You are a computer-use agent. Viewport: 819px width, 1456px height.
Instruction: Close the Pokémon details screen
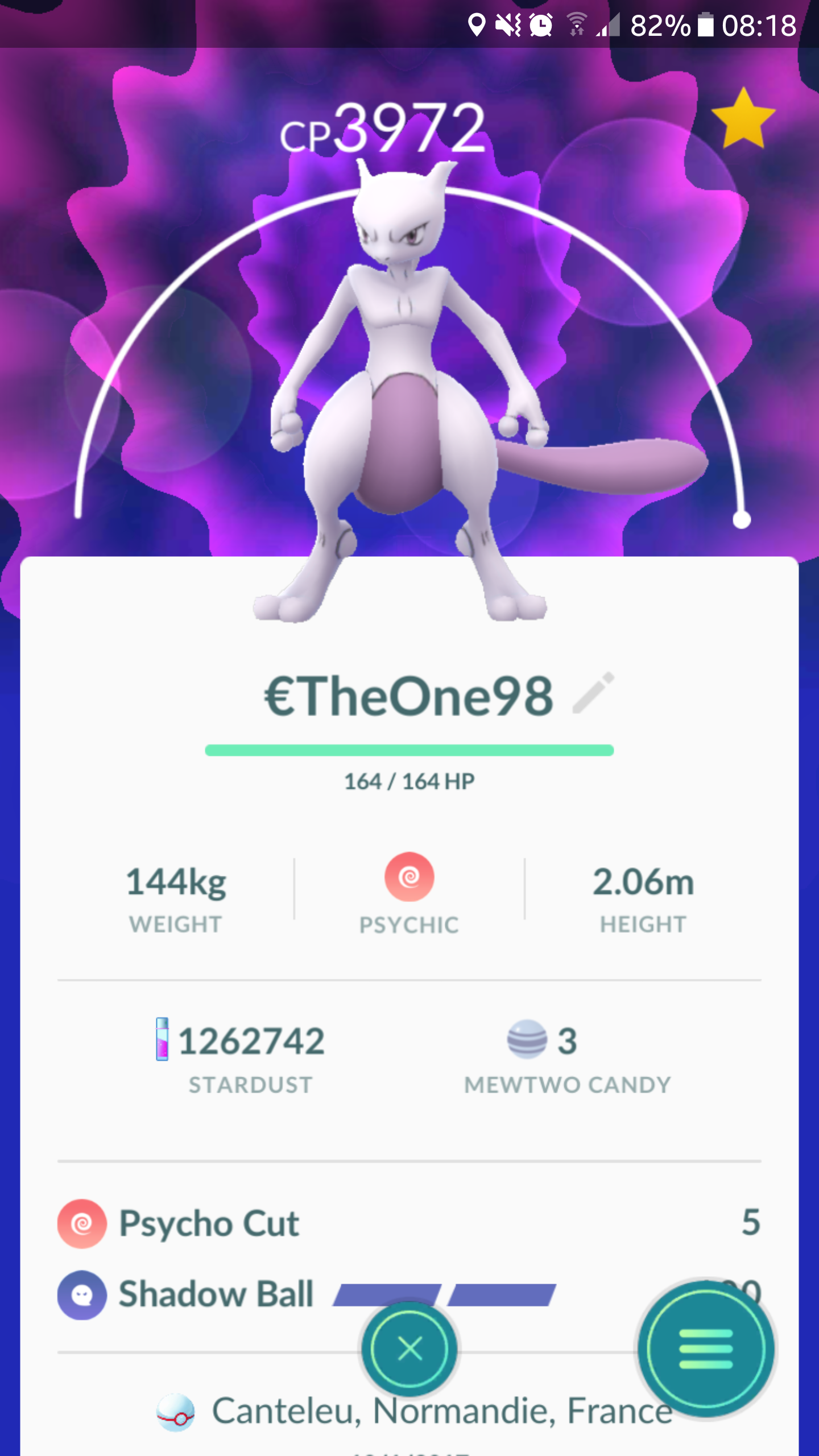[x=409, y=1349]
